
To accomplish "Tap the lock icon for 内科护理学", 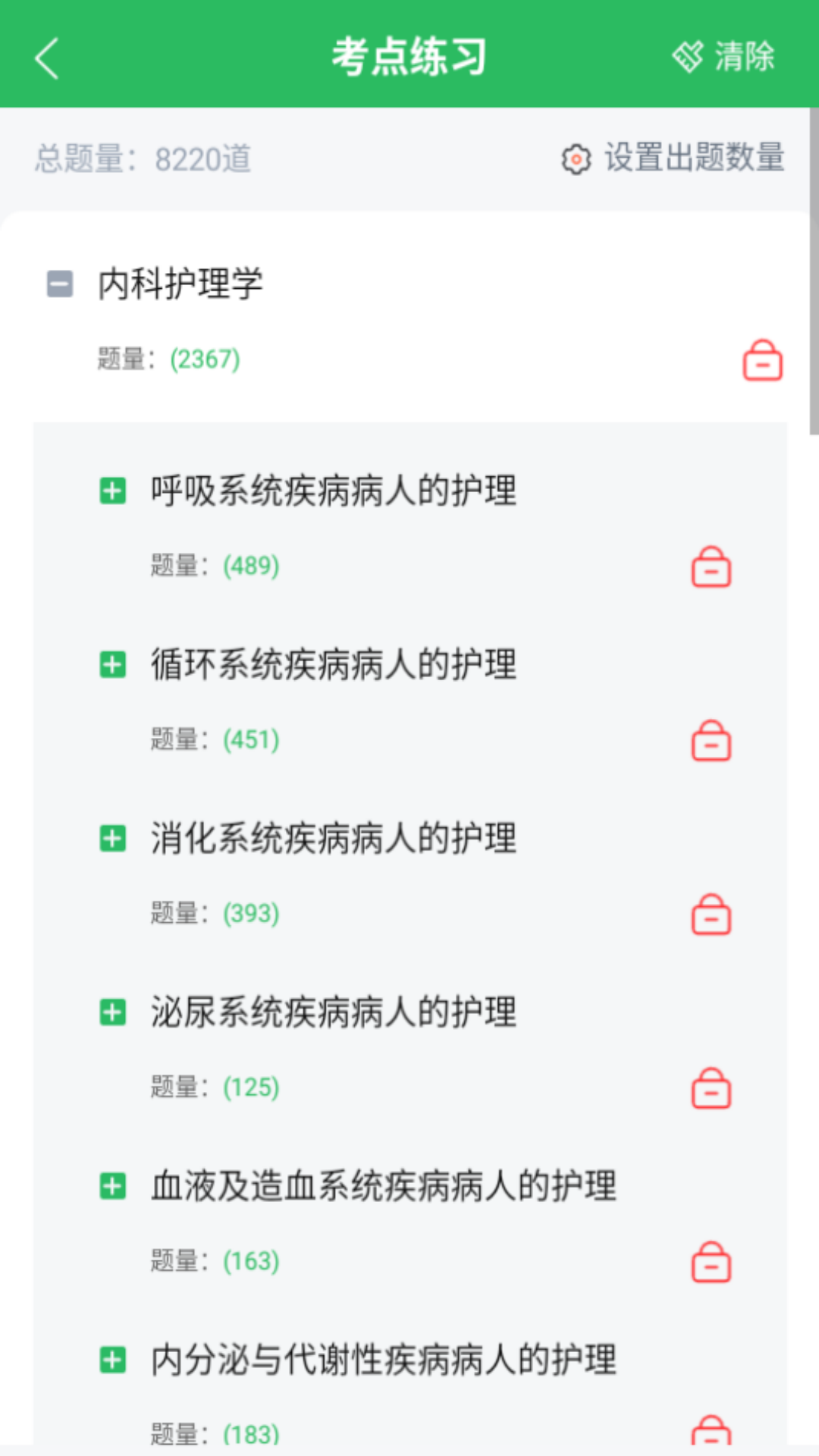I will pos(762,360).
